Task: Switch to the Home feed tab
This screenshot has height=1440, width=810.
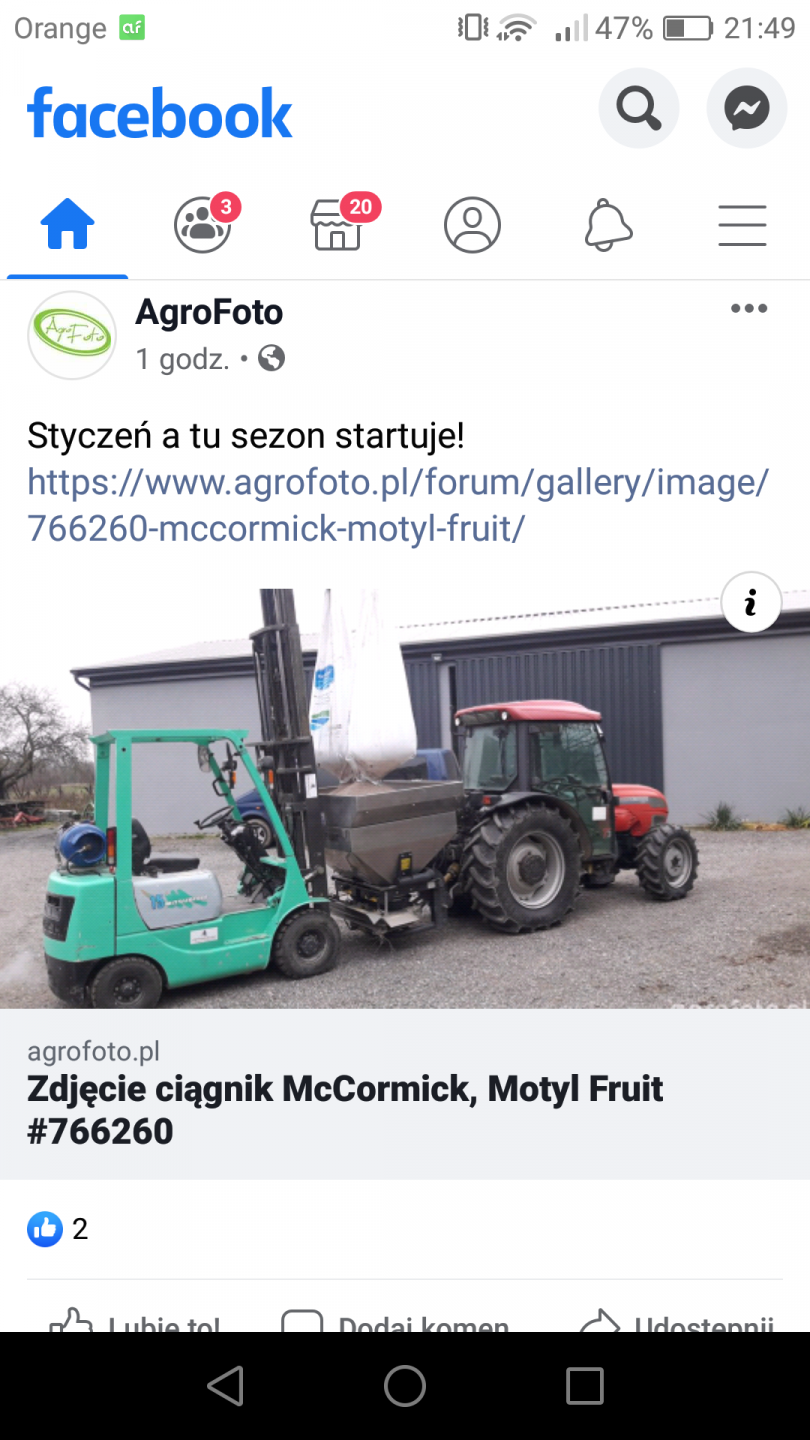Action: pos(67,225)
